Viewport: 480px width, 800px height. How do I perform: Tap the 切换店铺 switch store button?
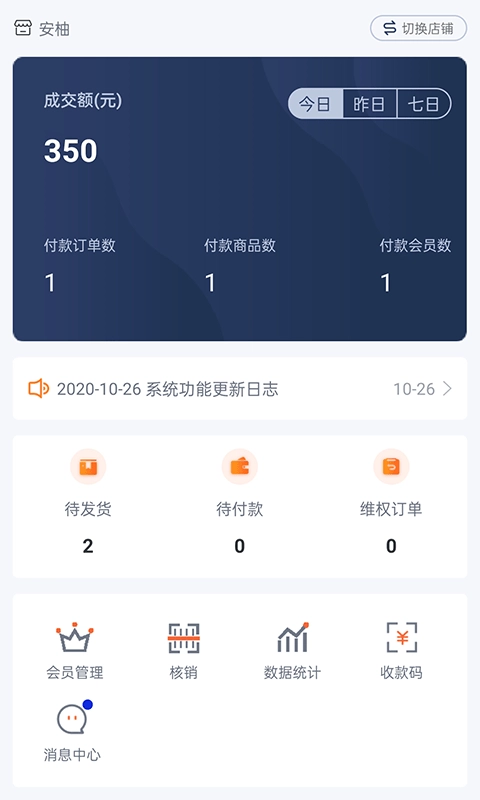tap(418, 28)
